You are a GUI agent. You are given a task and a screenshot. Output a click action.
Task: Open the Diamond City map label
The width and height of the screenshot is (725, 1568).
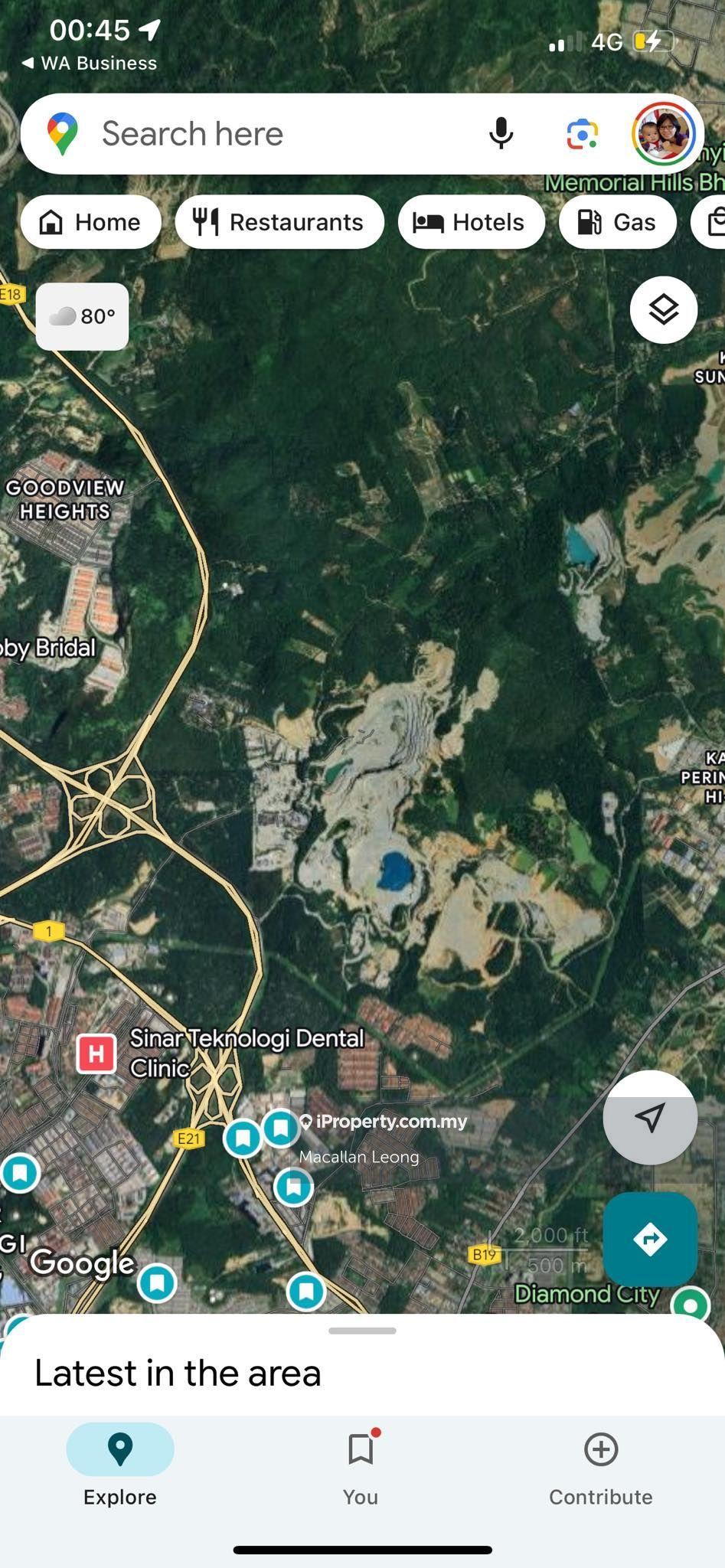pos(586,1294)
